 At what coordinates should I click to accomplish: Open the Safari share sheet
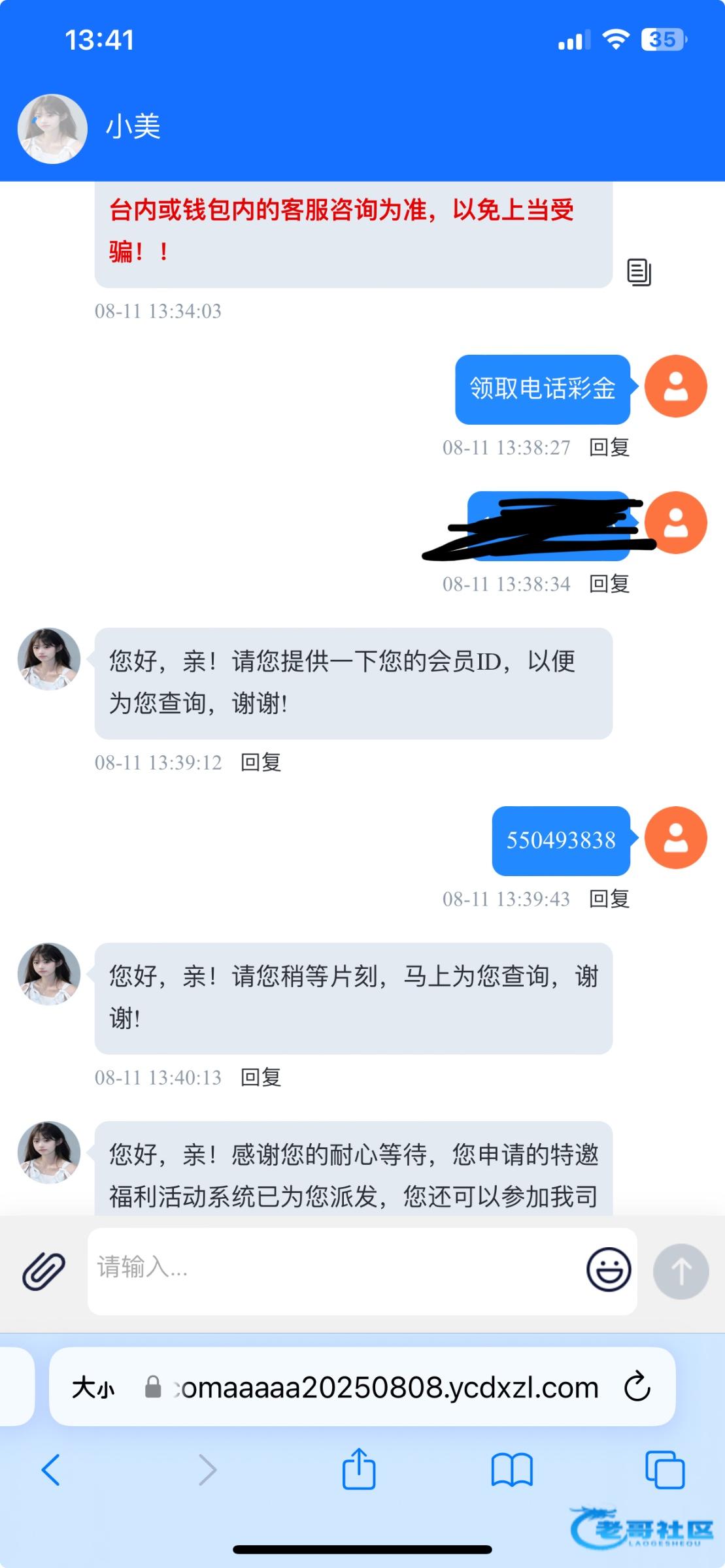pyautogui.click(x=359, y=1468)
